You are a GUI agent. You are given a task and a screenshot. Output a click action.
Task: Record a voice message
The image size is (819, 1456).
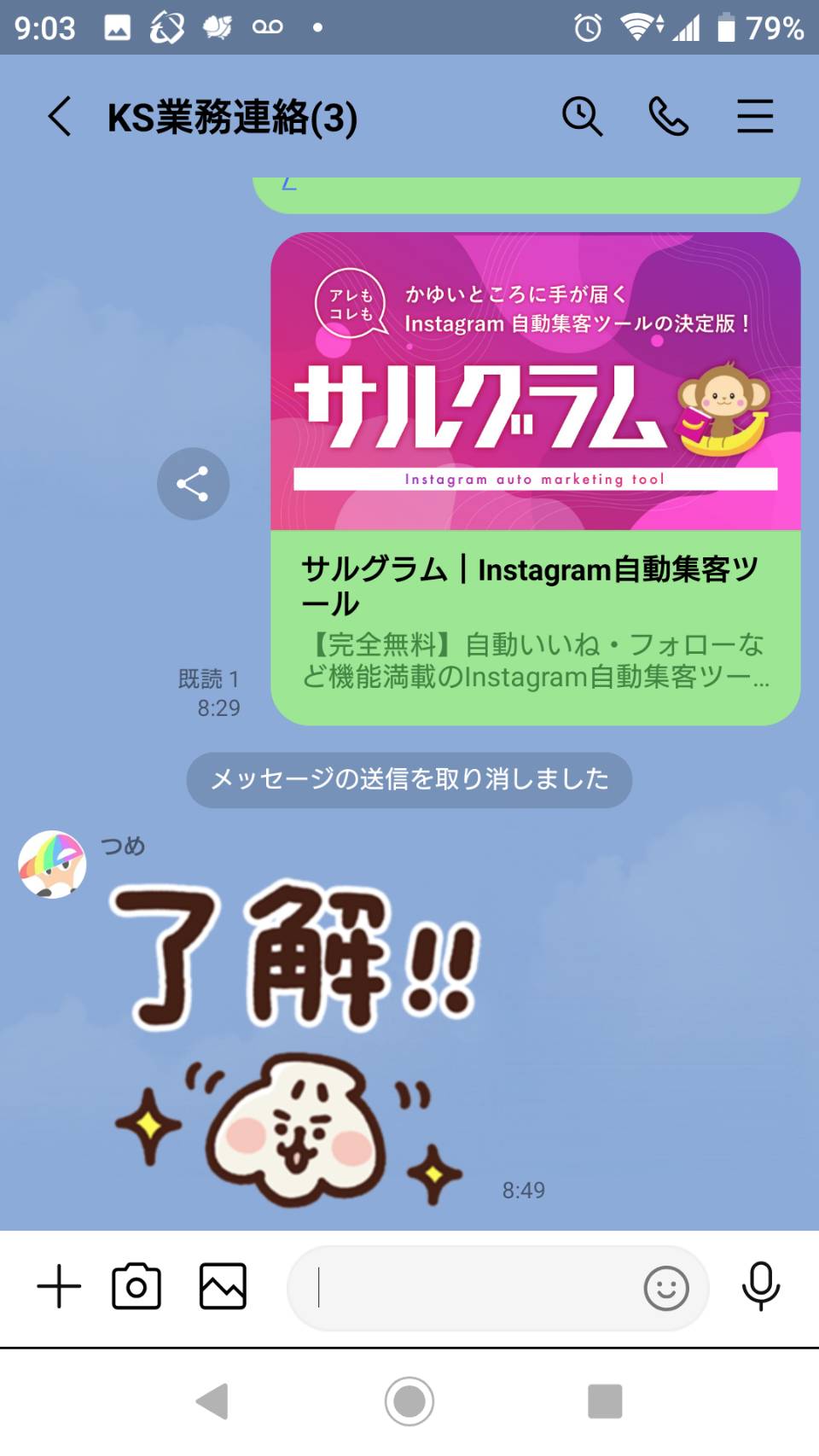(761, 1286)
